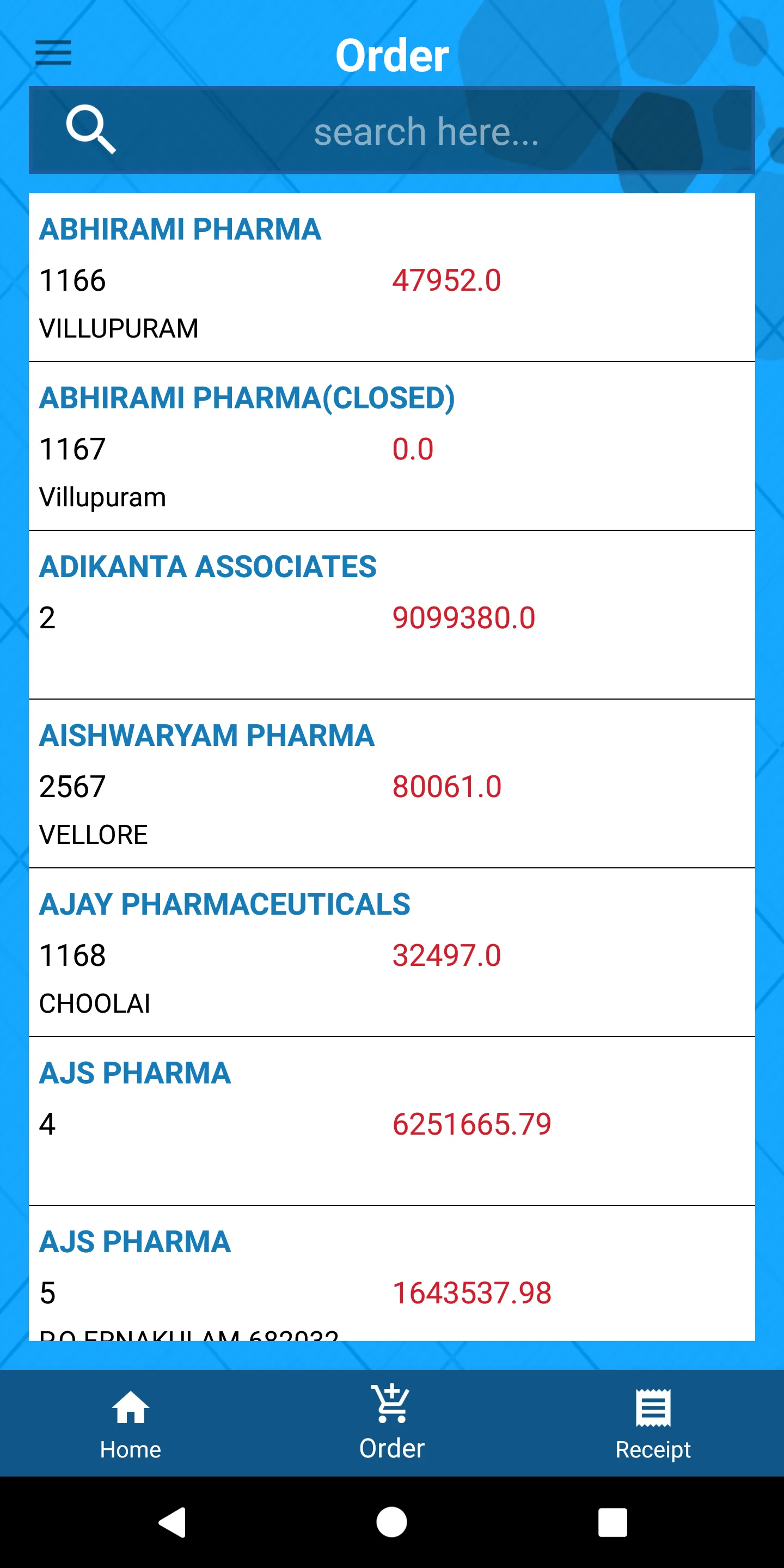This screenshot has height=1568, width=784.
Task: Tap the system recent apps button
Action: [612, 1522]
